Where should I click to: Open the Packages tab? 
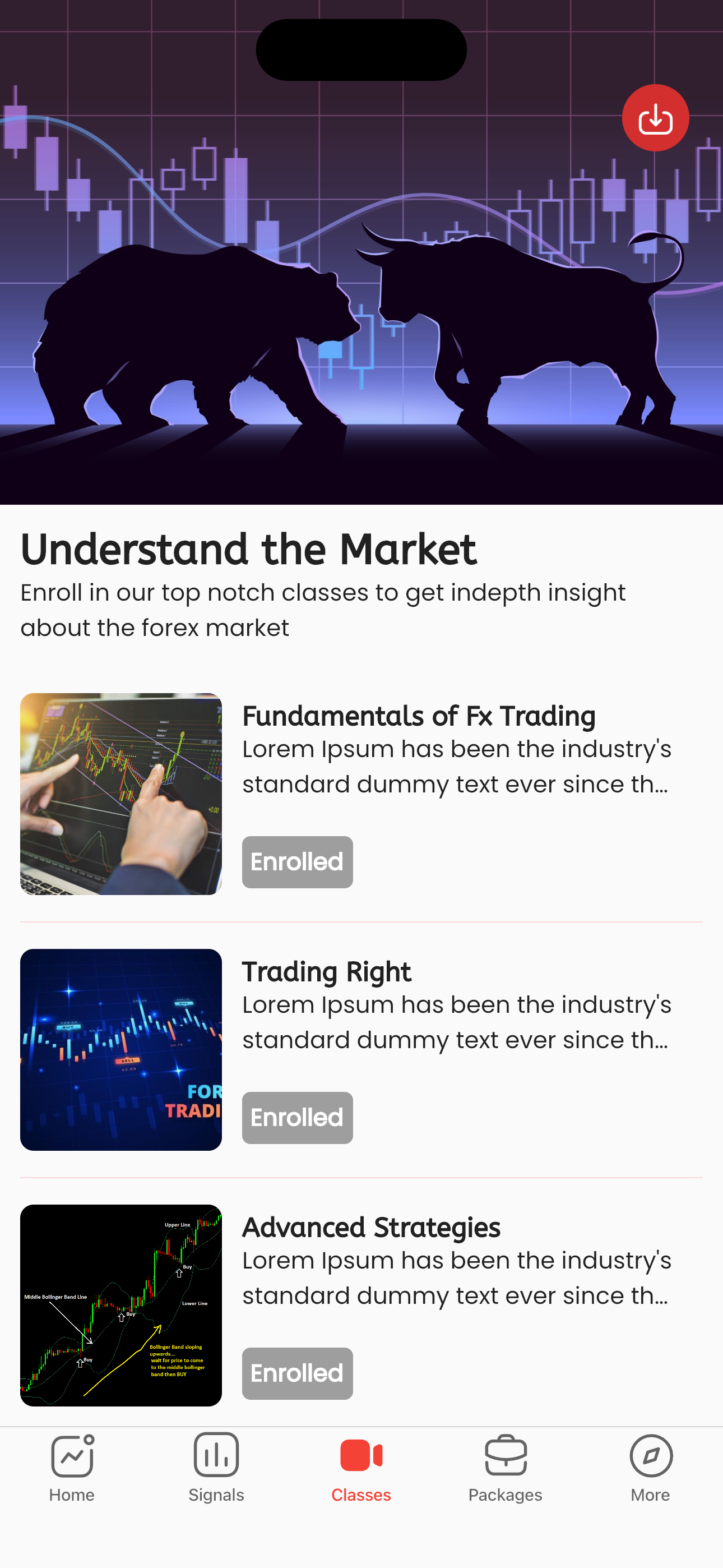pos(505,1469)
